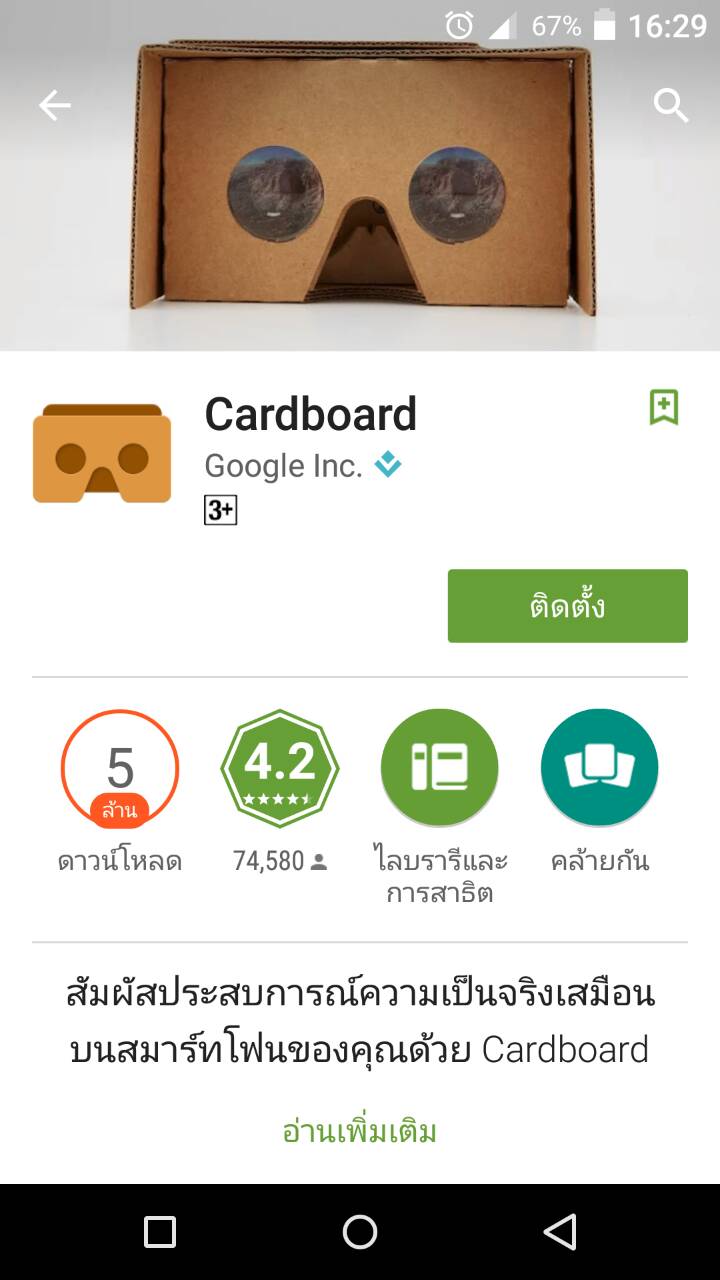Install the Cardboard app with ติดตั้ง
This screenshot has width=720, height=1280.
click(x=567, y=606)
